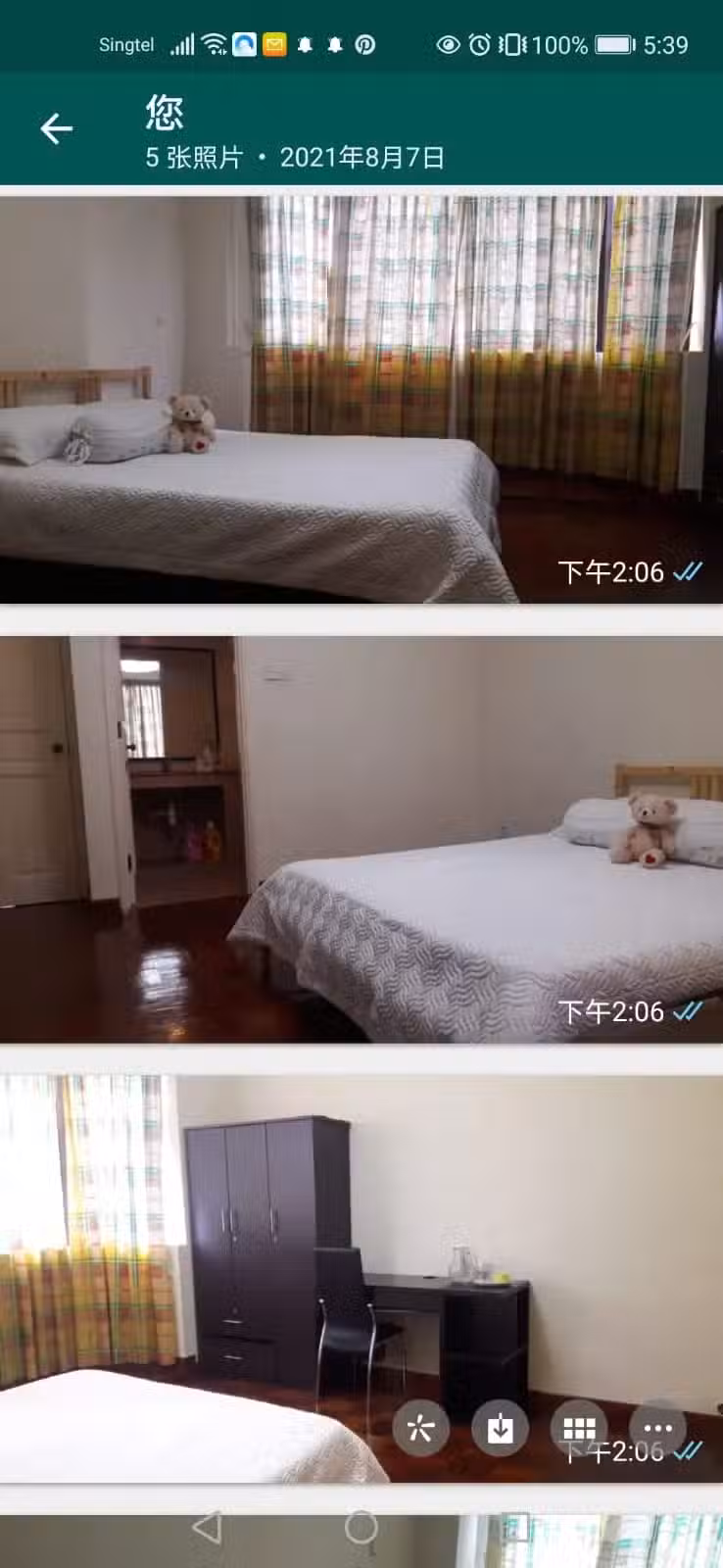Tap the system home circle button
This screenshot has height=1568, width=723.
coord(361,1527)
